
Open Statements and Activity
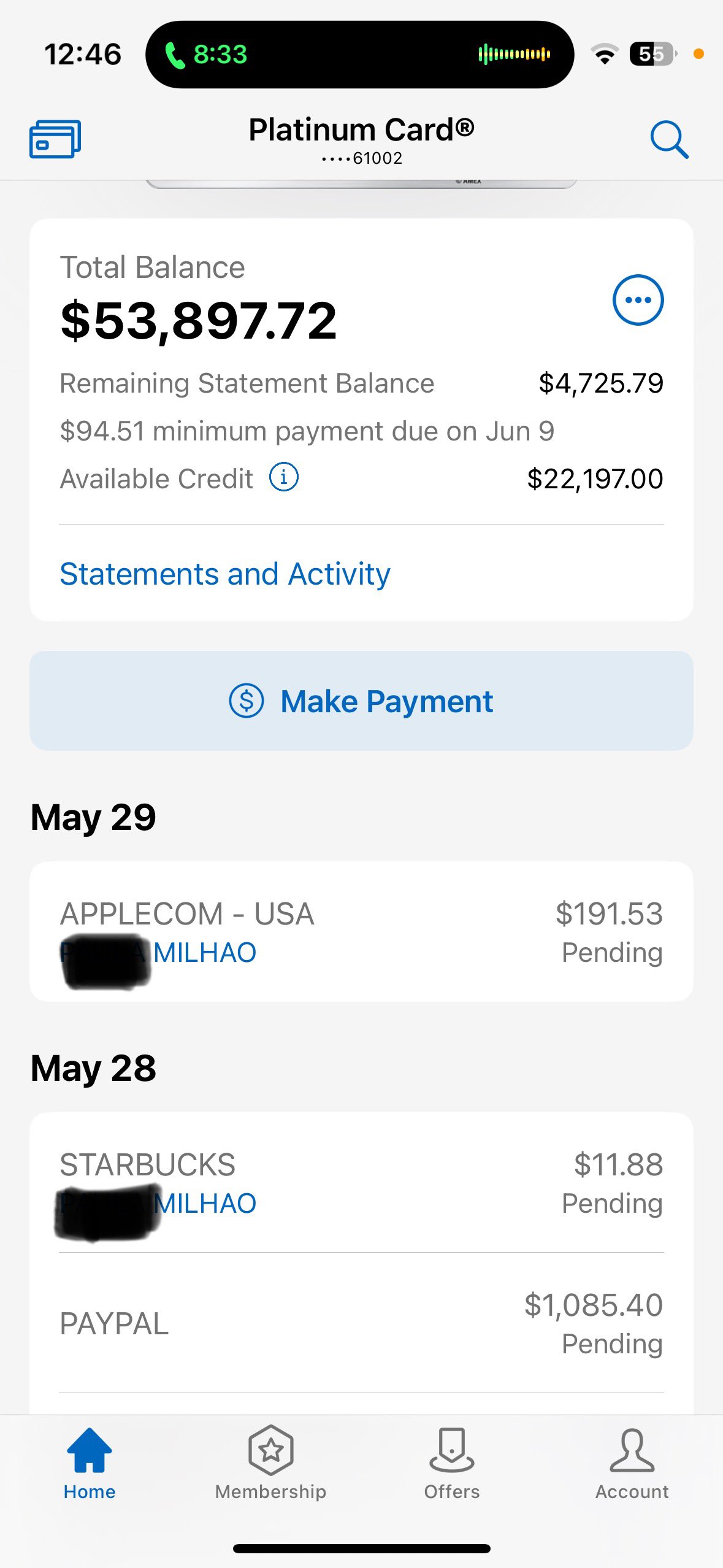(x=225, y=574)
